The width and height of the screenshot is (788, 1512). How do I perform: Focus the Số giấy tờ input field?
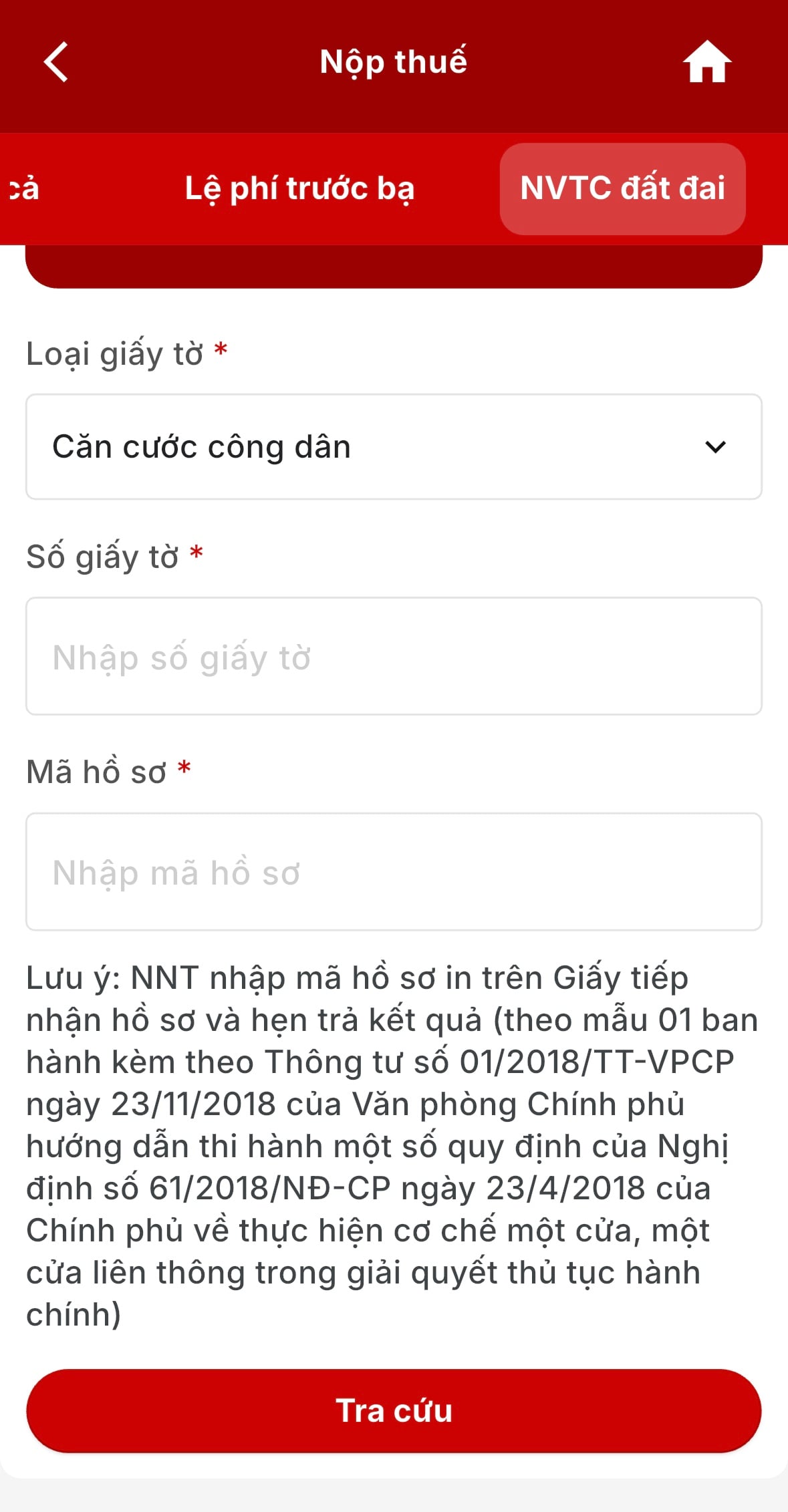tap(394, 656)
